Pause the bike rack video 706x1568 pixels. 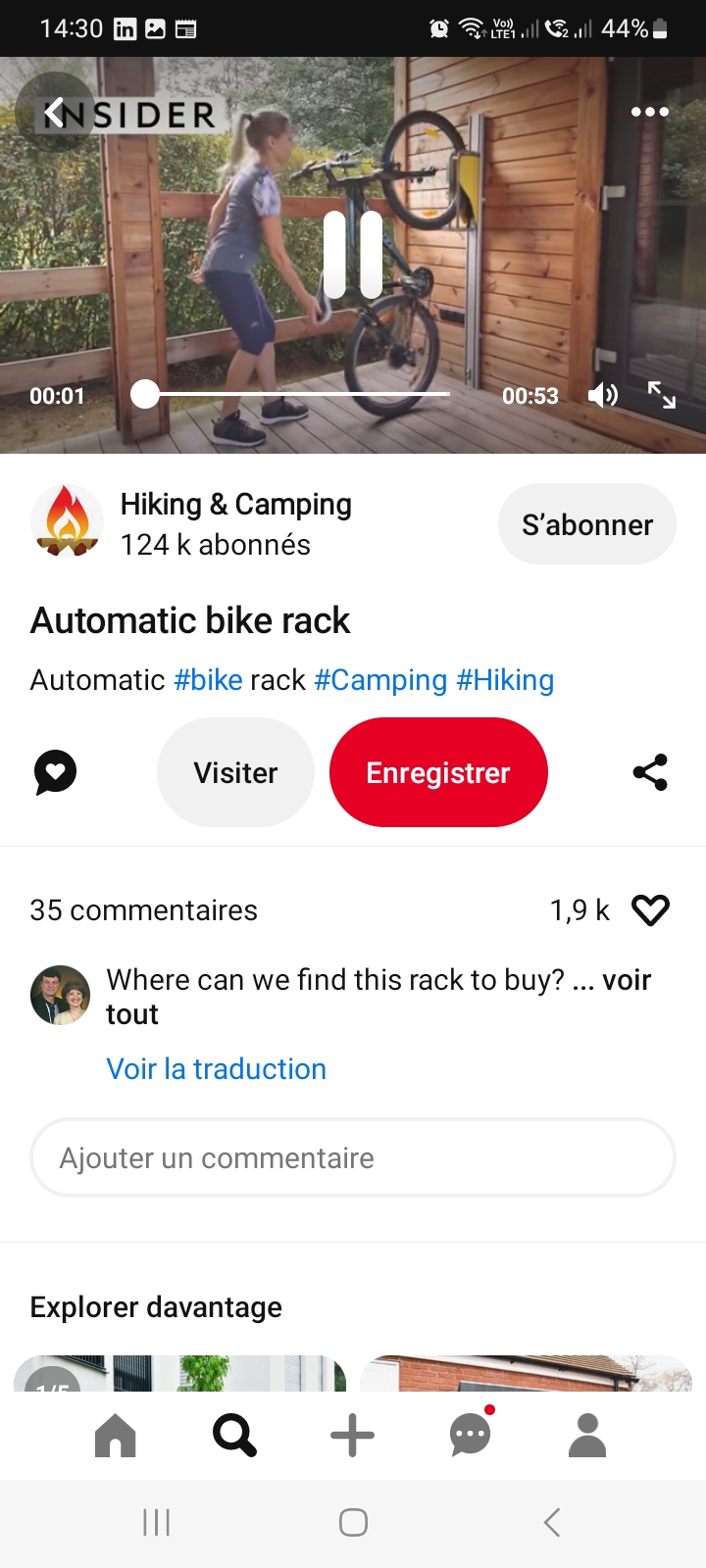(353, 255)
